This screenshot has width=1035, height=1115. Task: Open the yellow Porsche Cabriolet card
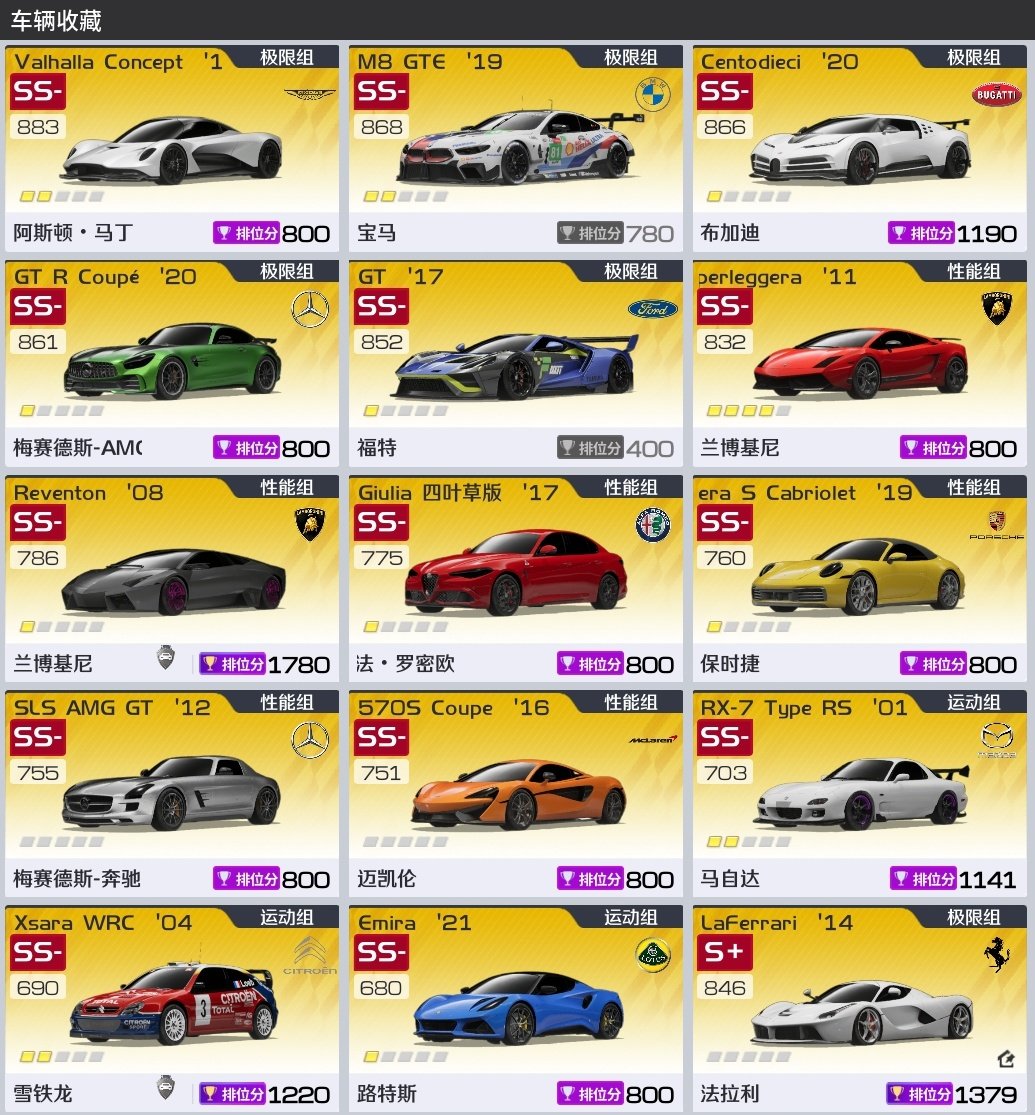(860, 580)
